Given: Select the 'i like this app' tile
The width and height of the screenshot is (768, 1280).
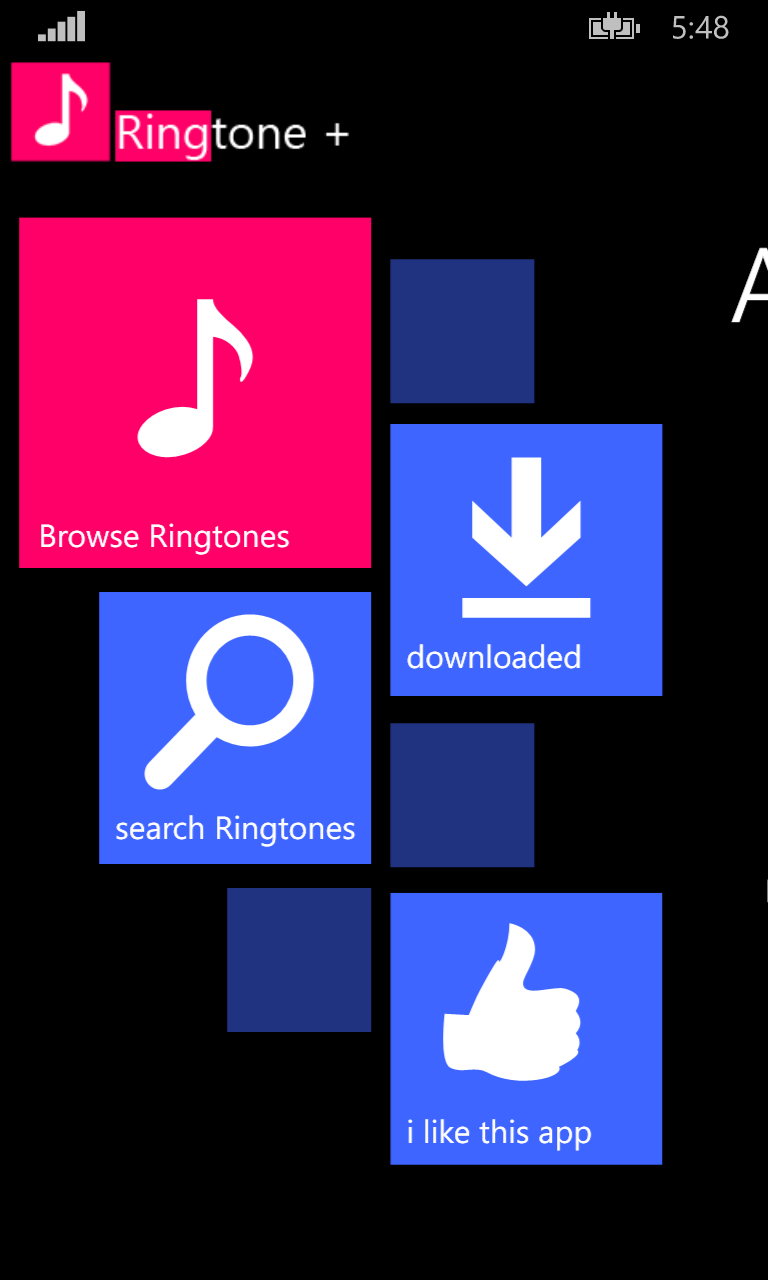Looking at the screenshot, I should pos(526,1028).
